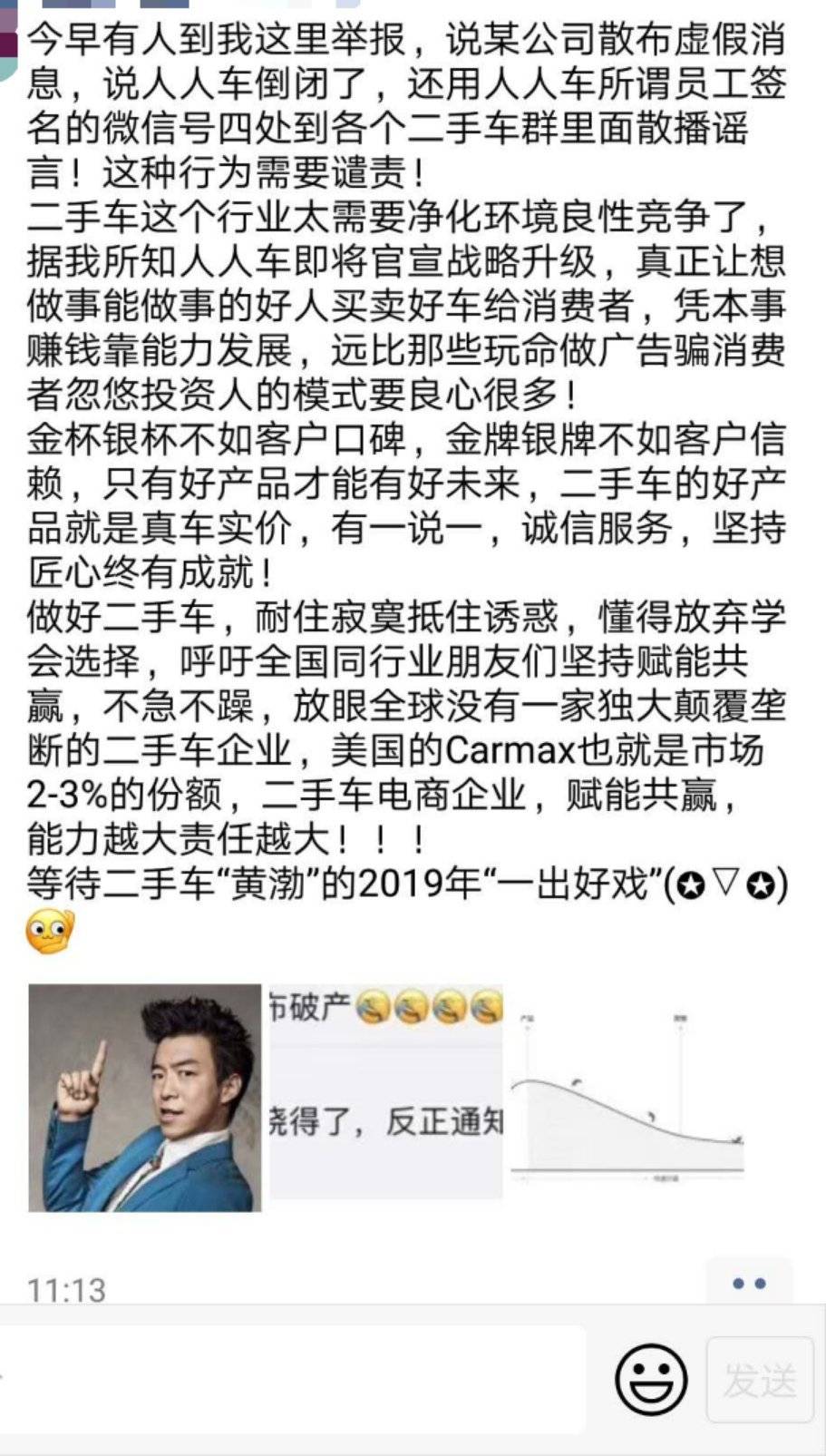826x1456 pixels.
Task: Open the emoji picker smiley icon
Action: pos(650,1380)
